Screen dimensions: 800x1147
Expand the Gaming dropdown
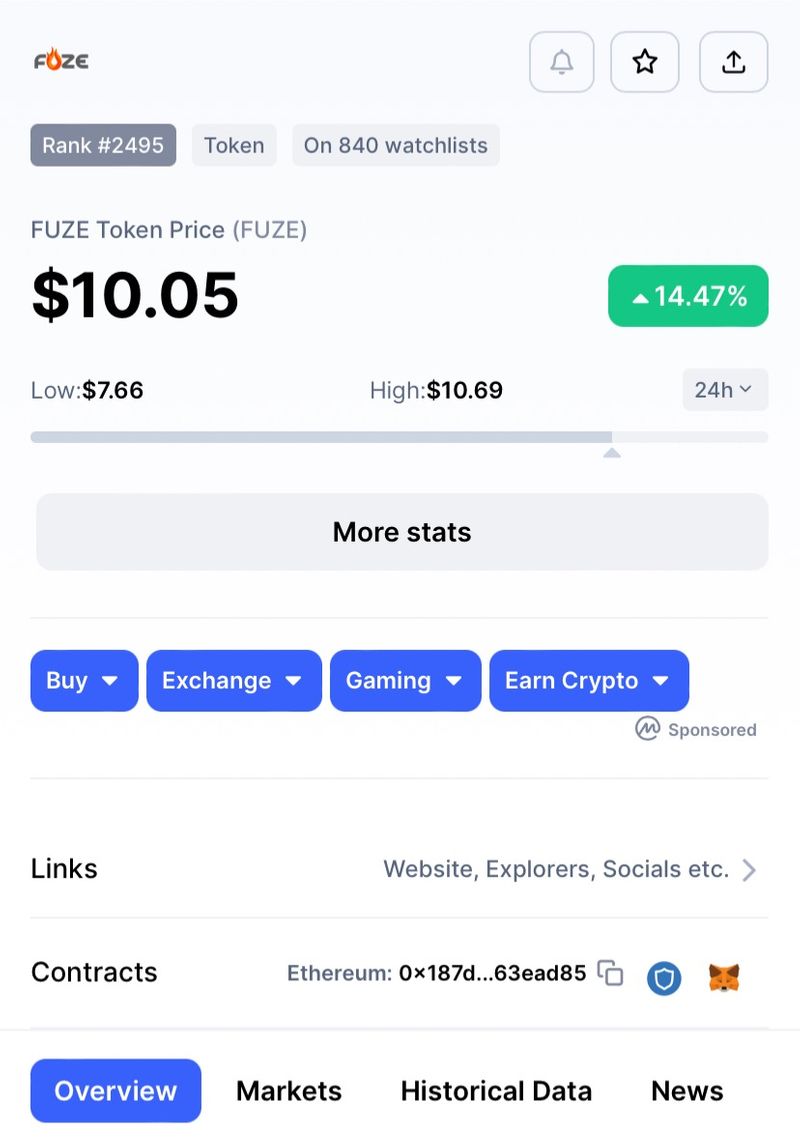pyautogui.click(x=405, y=681)
